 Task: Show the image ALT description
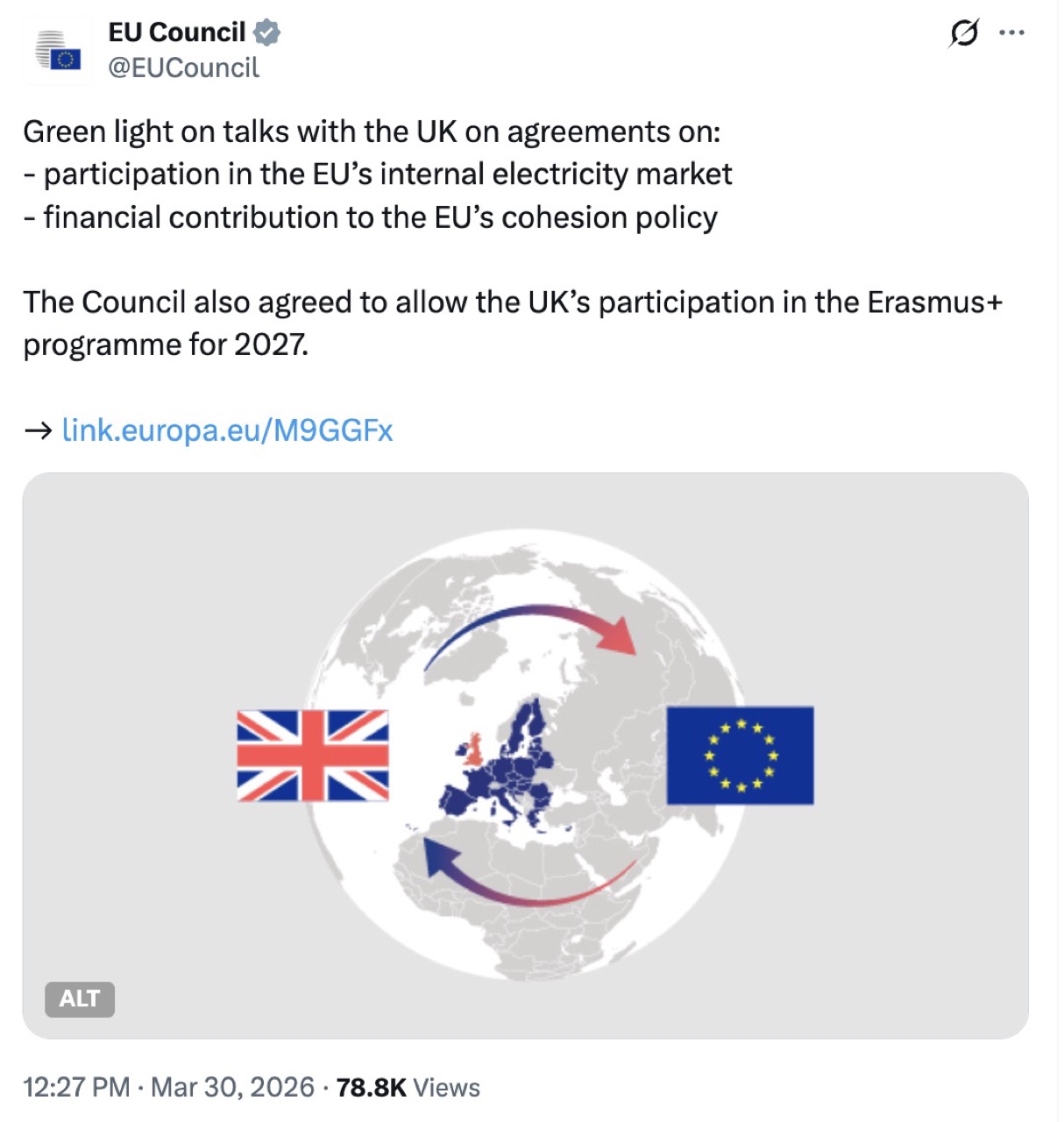[x=80, y=998]
